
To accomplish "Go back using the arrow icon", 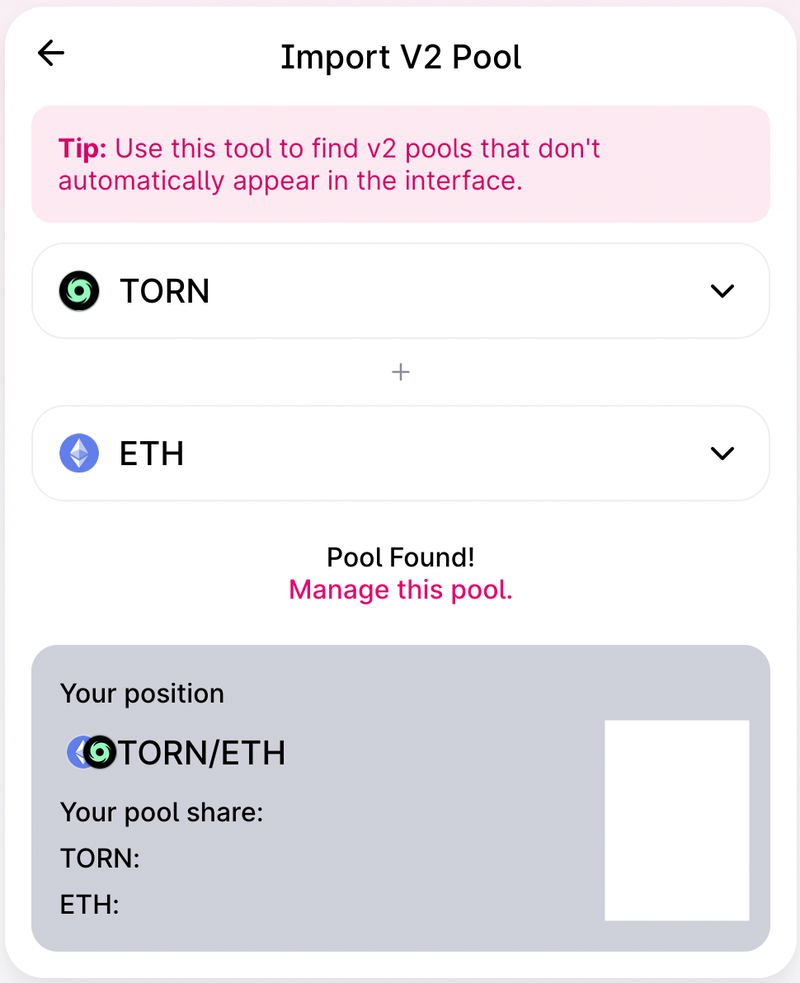I will 50,54.
